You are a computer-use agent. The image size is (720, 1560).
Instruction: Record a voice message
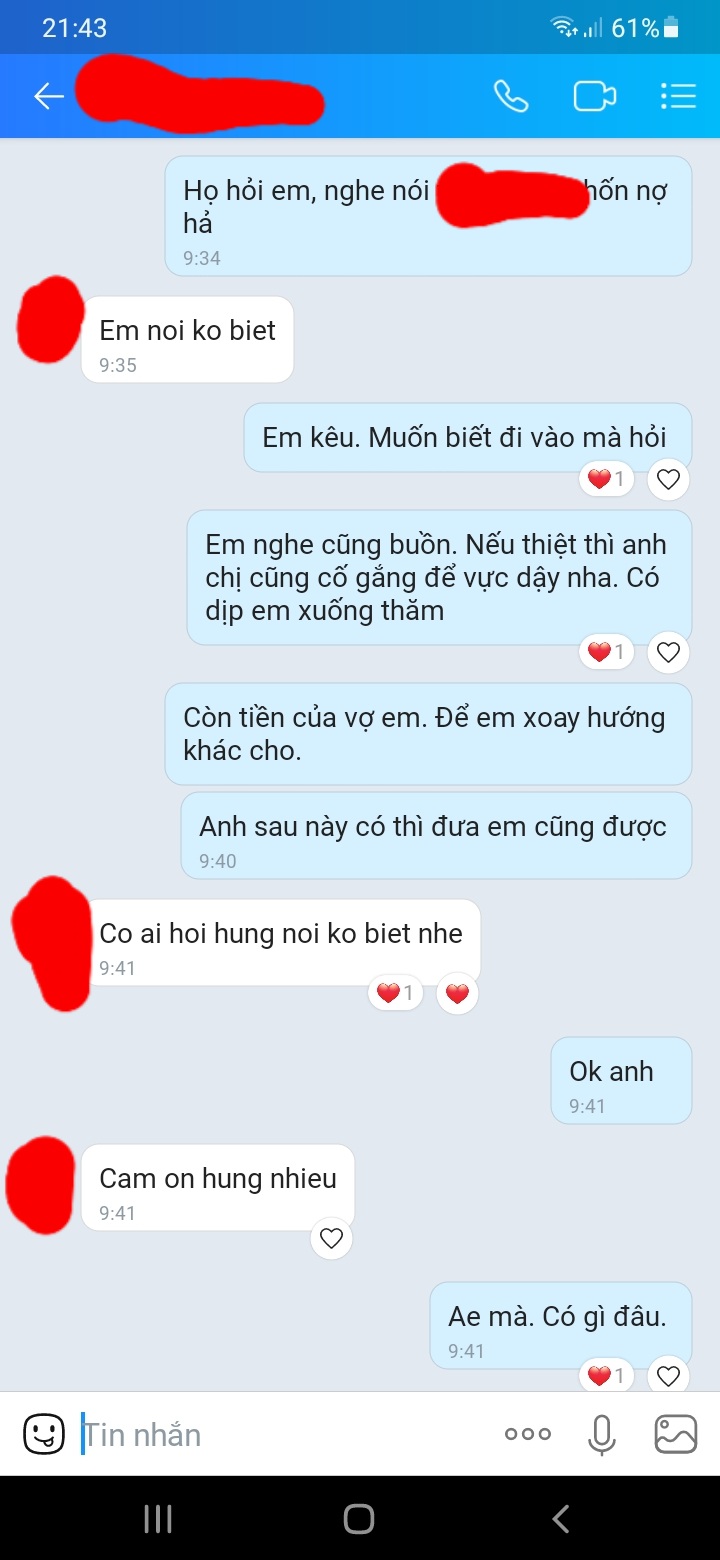tap(601, 1434)
